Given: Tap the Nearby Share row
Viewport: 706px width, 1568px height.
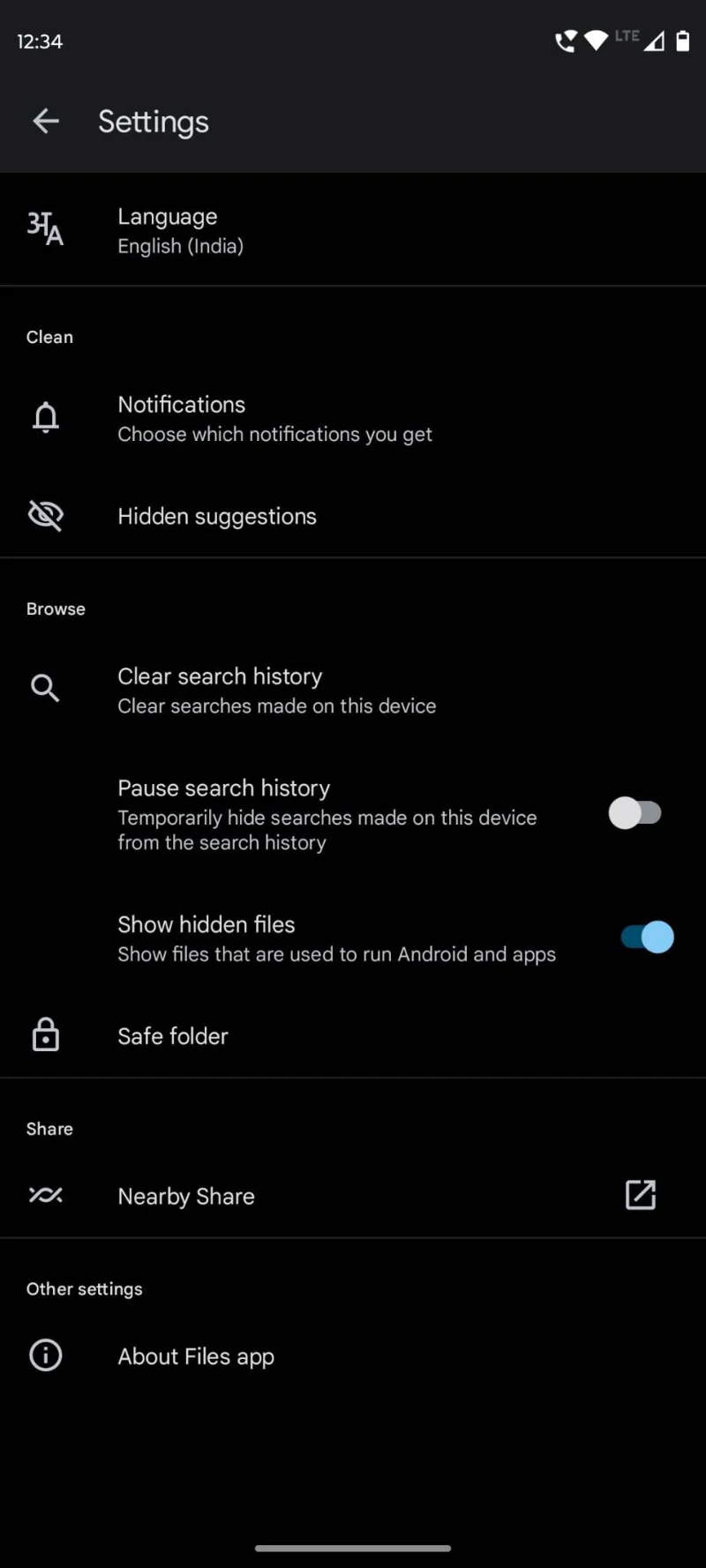Looking at the screenshot, I should pyautogui.click(x=185, y=1195).
